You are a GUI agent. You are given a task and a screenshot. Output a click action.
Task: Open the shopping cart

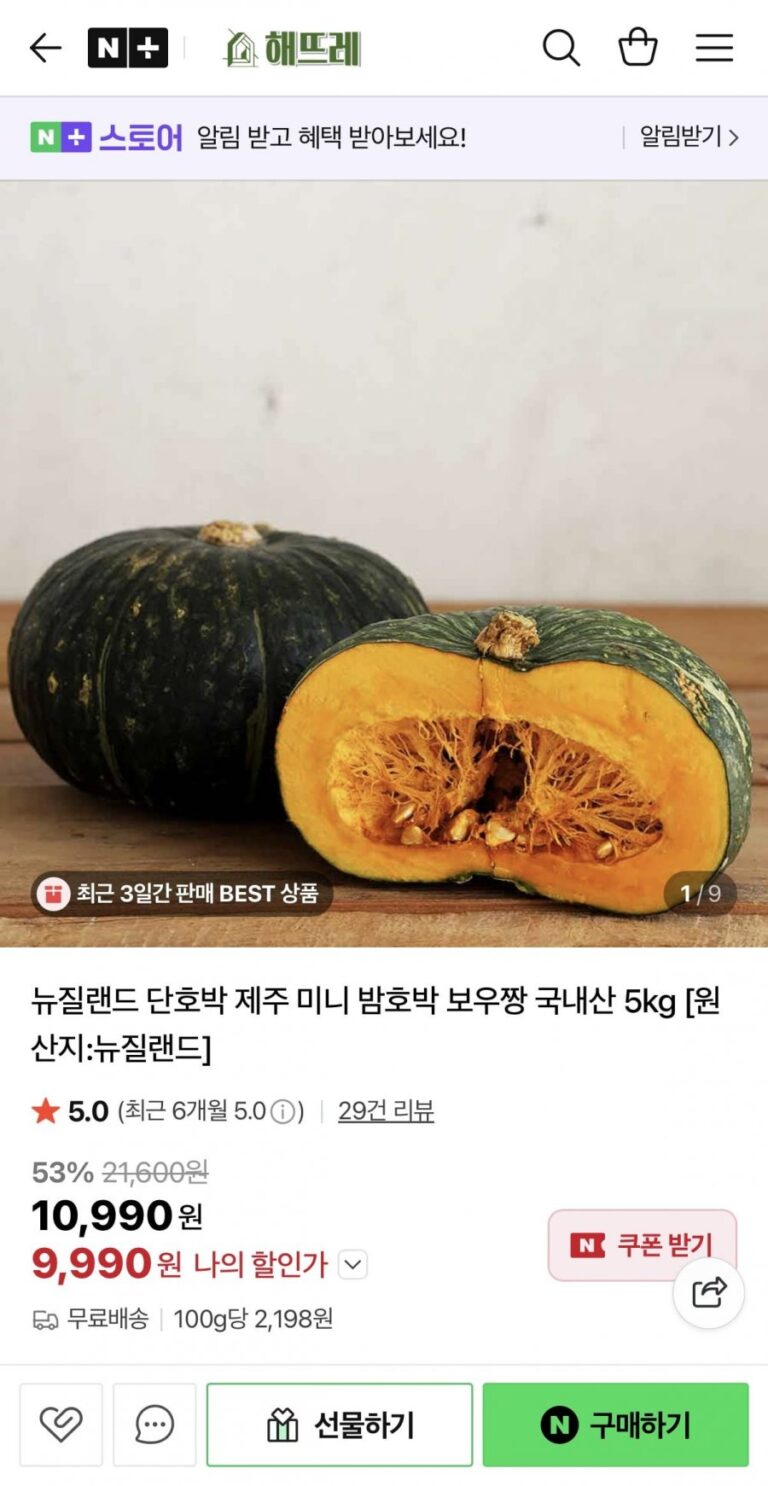point(638,48)
